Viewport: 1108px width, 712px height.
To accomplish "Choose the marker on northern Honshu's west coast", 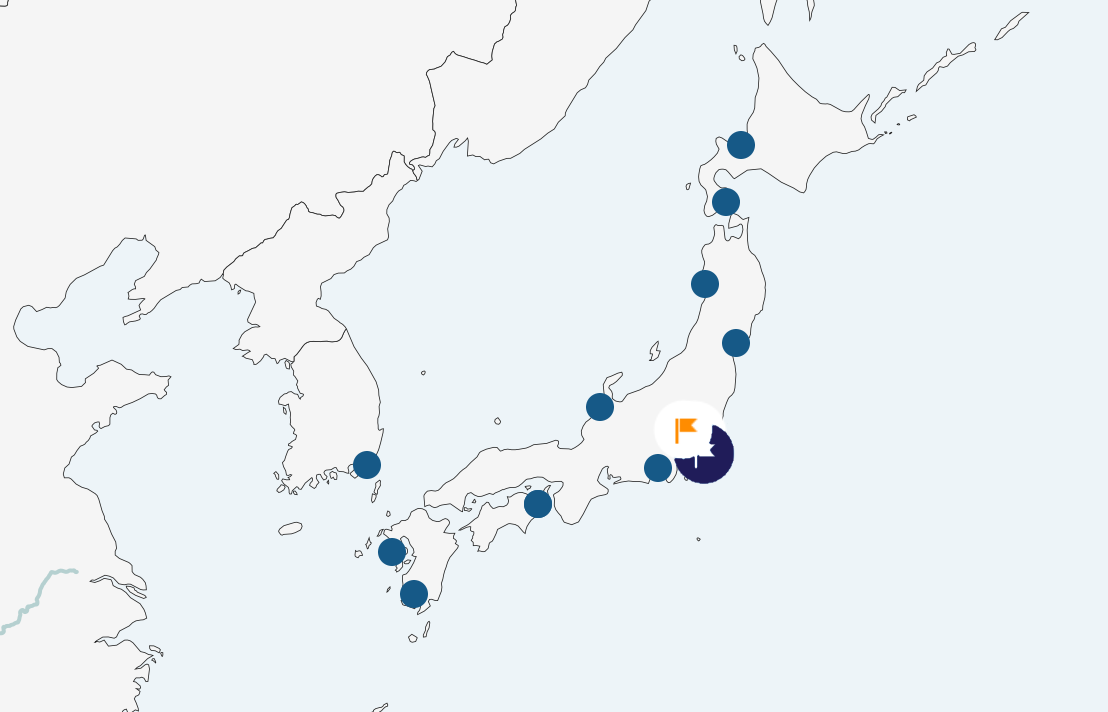I will pos(705,284).
